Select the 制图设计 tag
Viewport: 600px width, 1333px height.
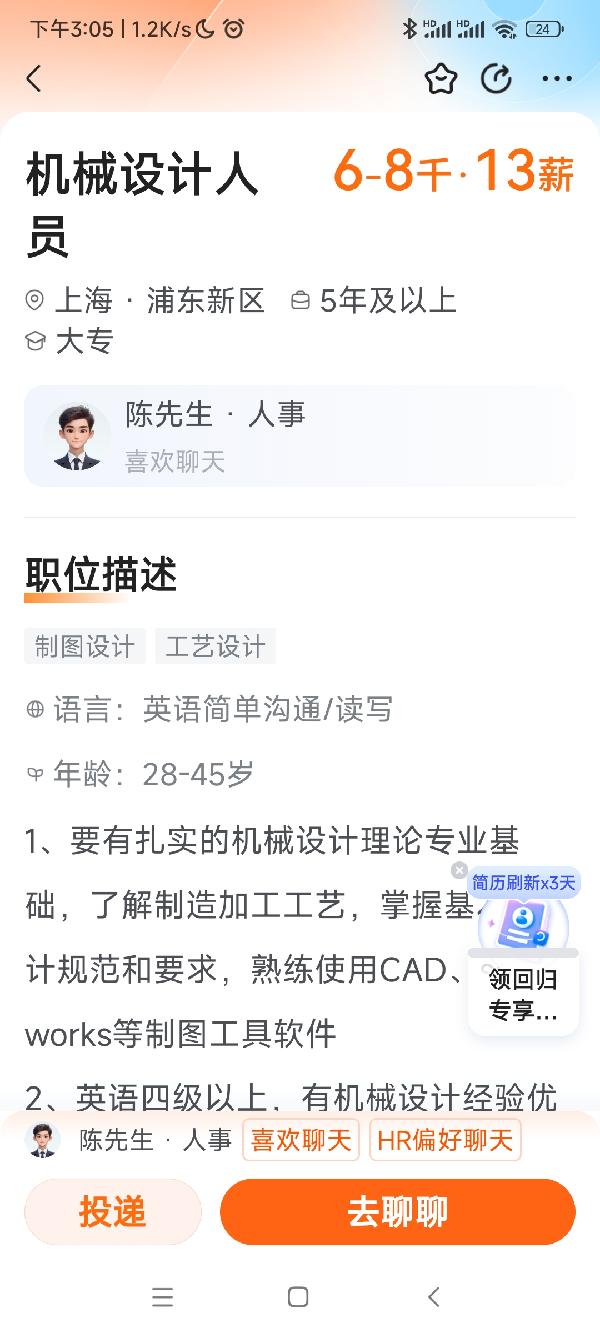85,646
